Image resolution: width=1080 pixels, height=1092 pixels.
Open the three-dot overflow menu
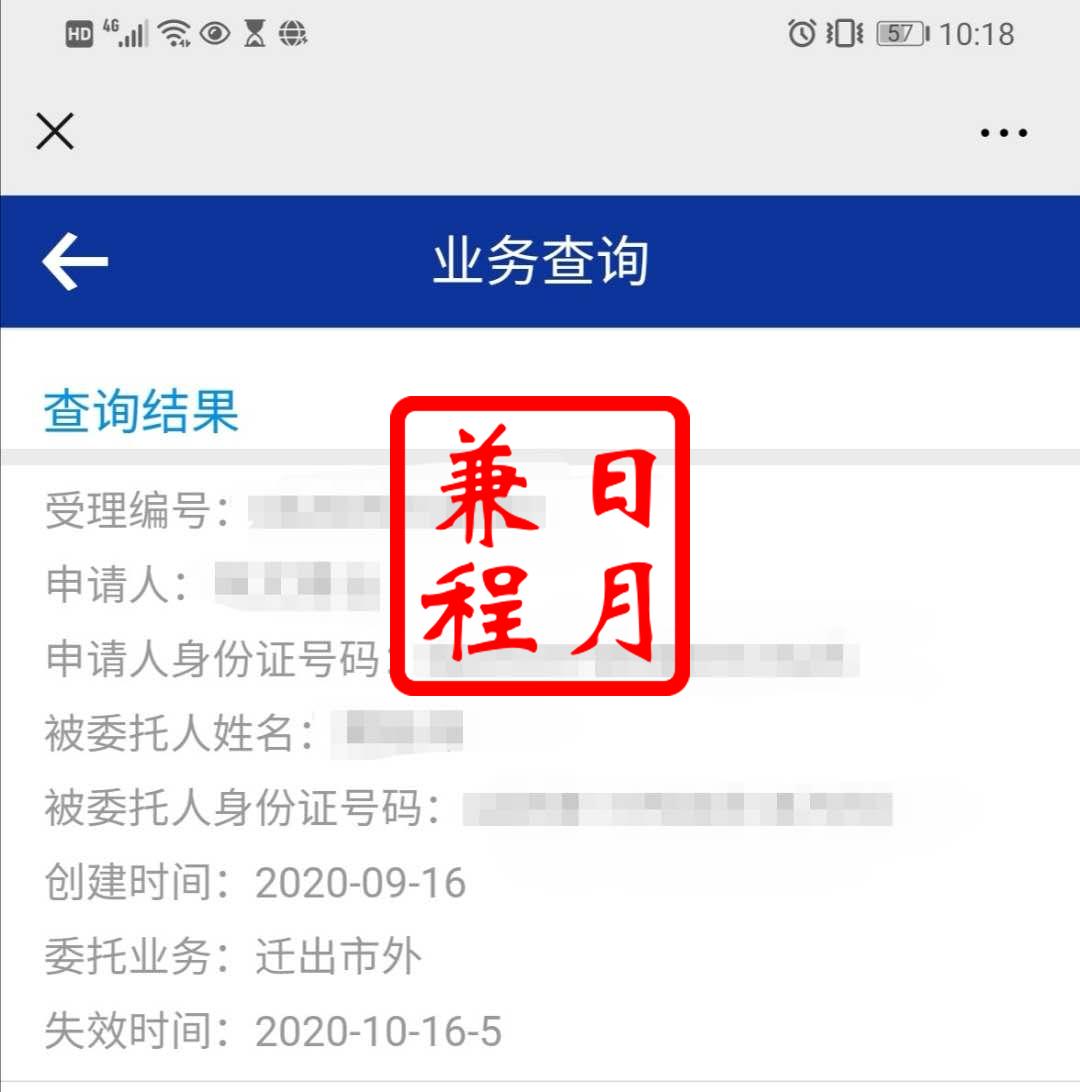(x=1003, y=132)
